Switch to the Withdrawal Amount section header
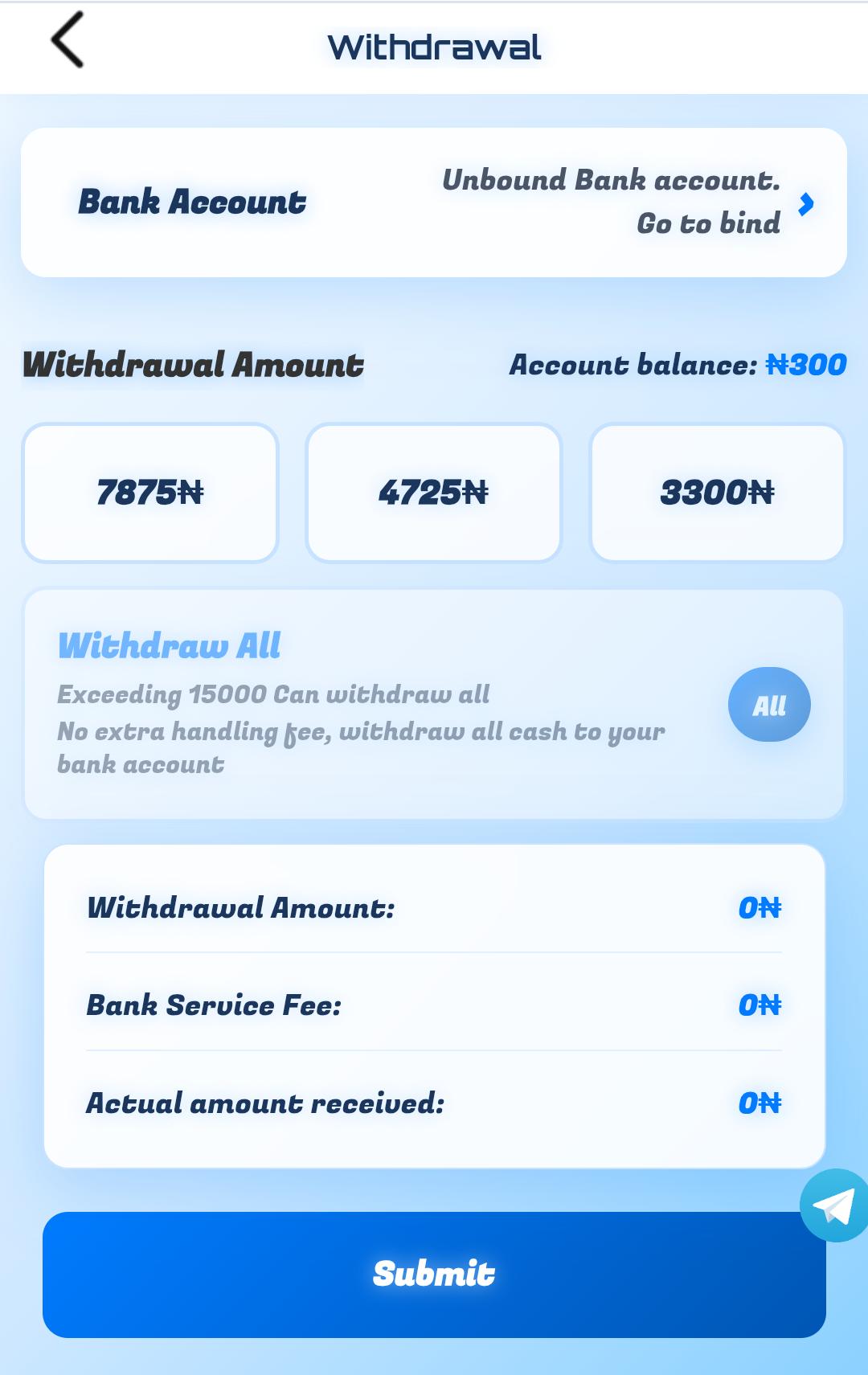The height and width of the screenshot is (1375, 868). point(193,364)
